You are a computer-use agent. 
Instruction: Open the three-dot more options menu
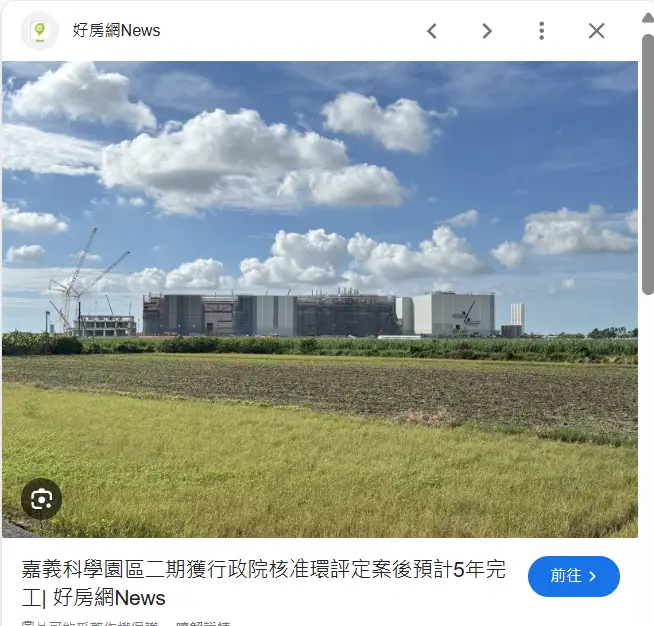(x=542, y=31)
